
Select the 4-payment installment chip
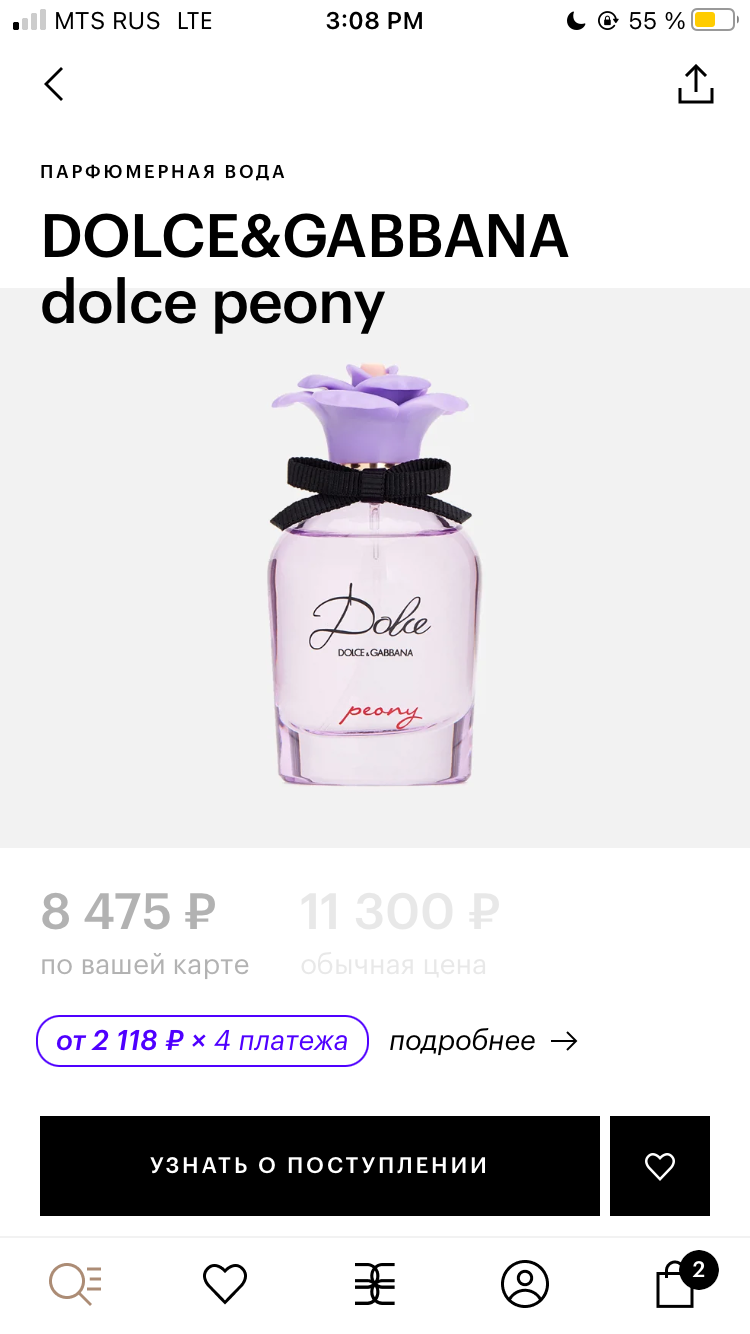coord(202,1041)
